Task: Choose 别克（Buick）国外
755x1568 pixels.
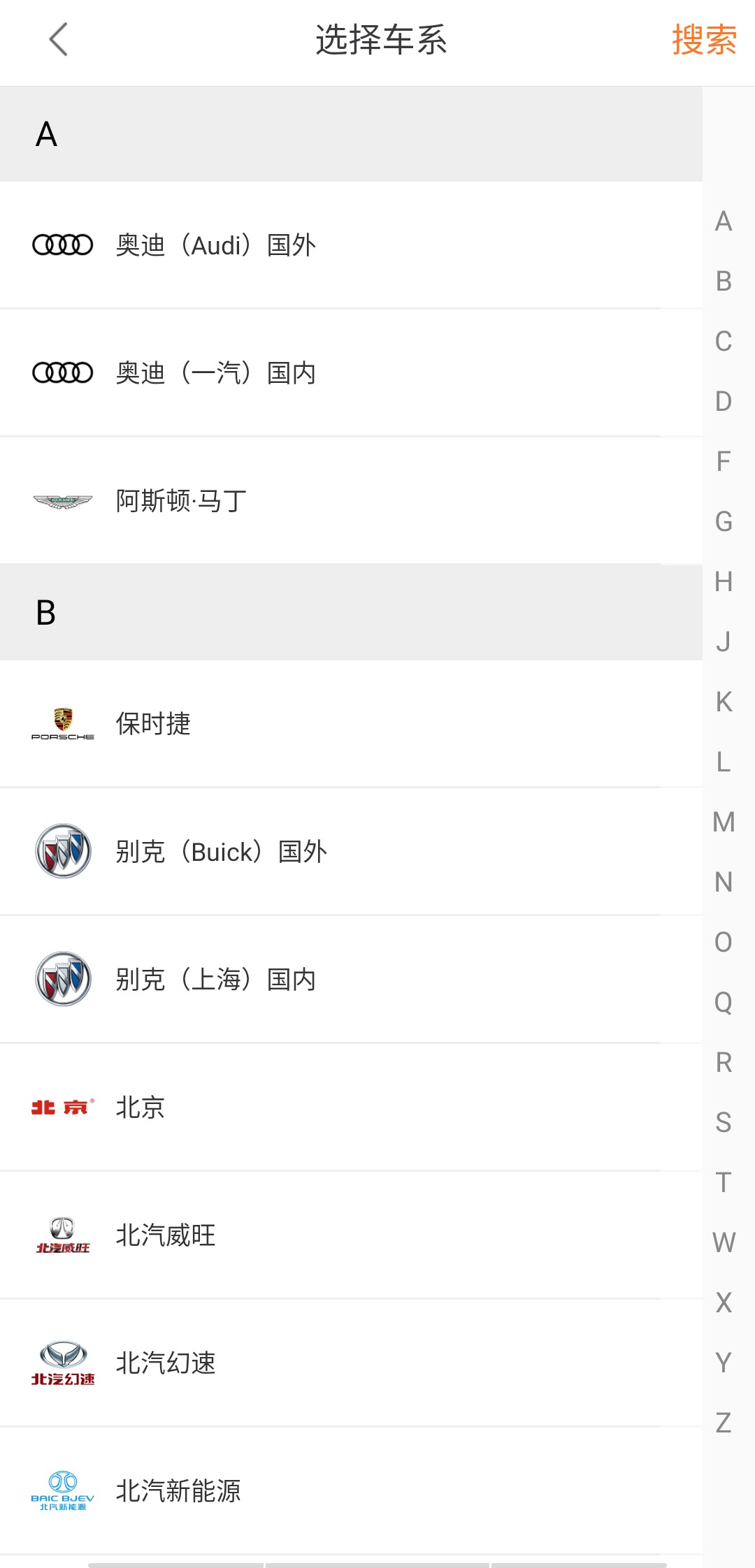Action: [x=351, y=852]
